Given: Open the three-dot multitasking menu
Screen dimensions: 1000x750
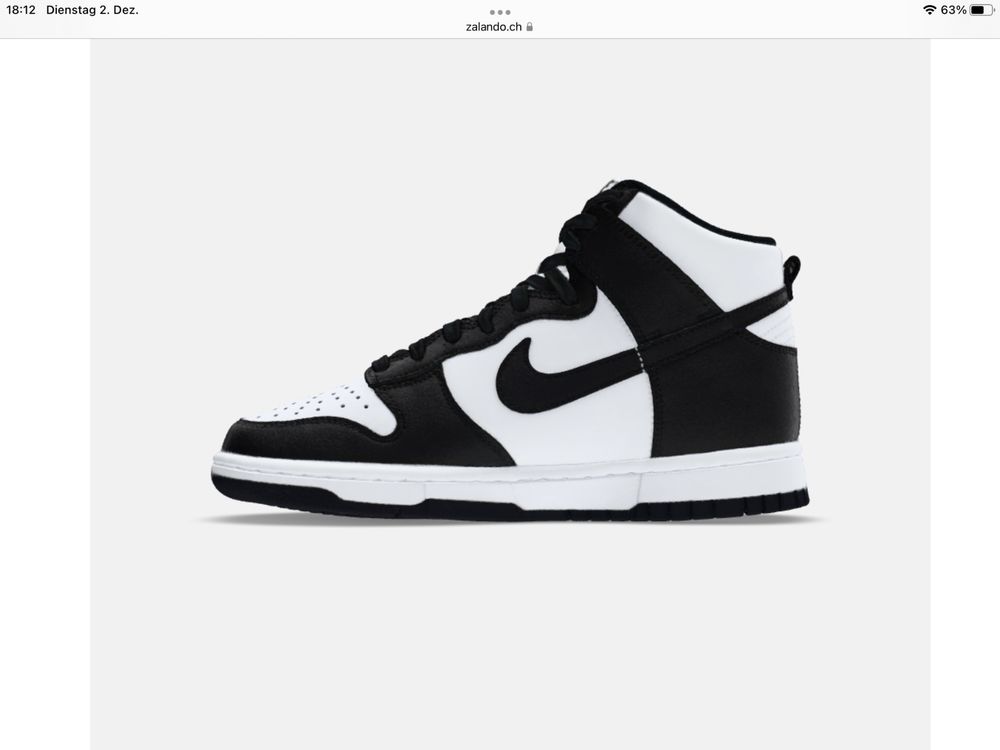Looking at the screenshot, I should point(500,12).
